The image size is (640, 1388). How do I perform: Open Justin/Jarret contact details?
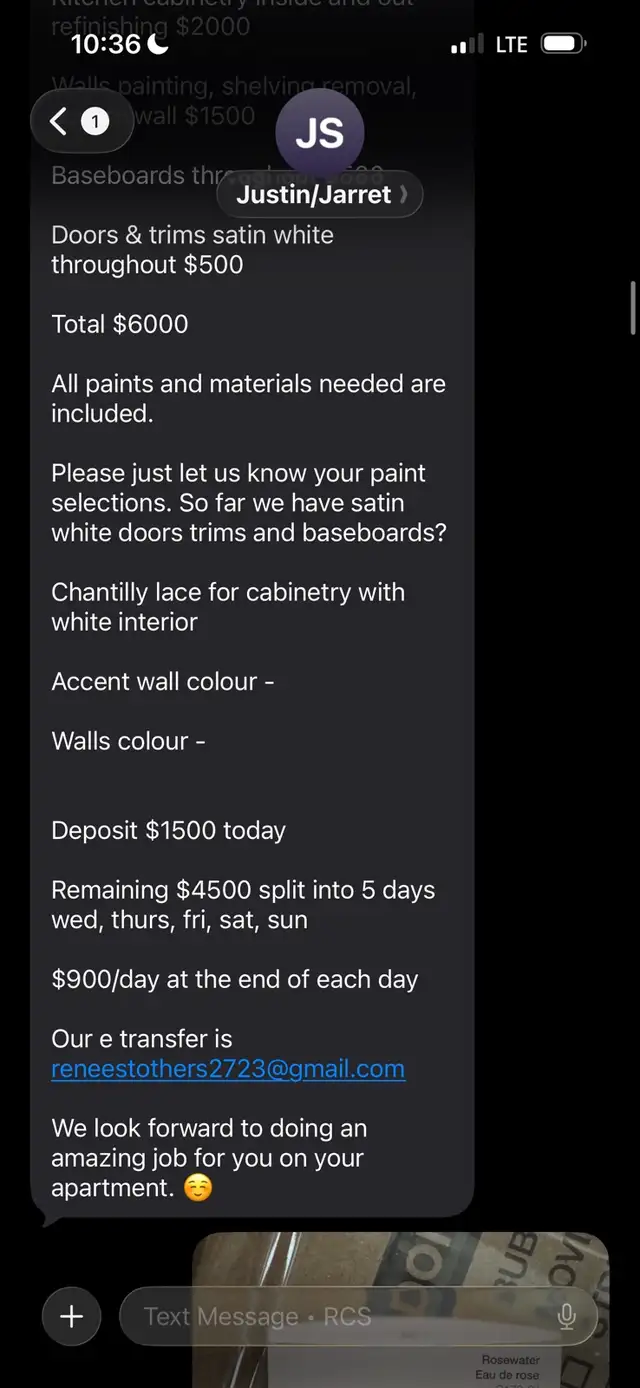coord(320,194)
